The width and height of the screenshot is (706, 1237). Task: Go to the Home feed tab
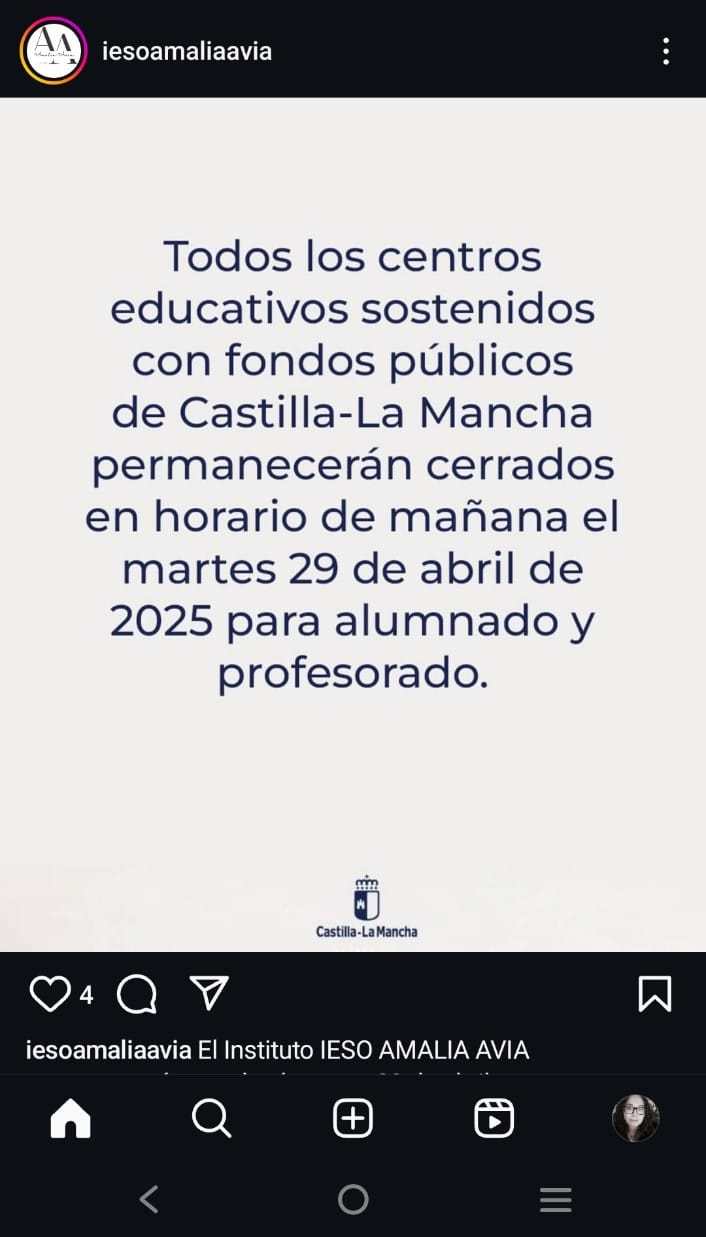[x=71, y=1118]
